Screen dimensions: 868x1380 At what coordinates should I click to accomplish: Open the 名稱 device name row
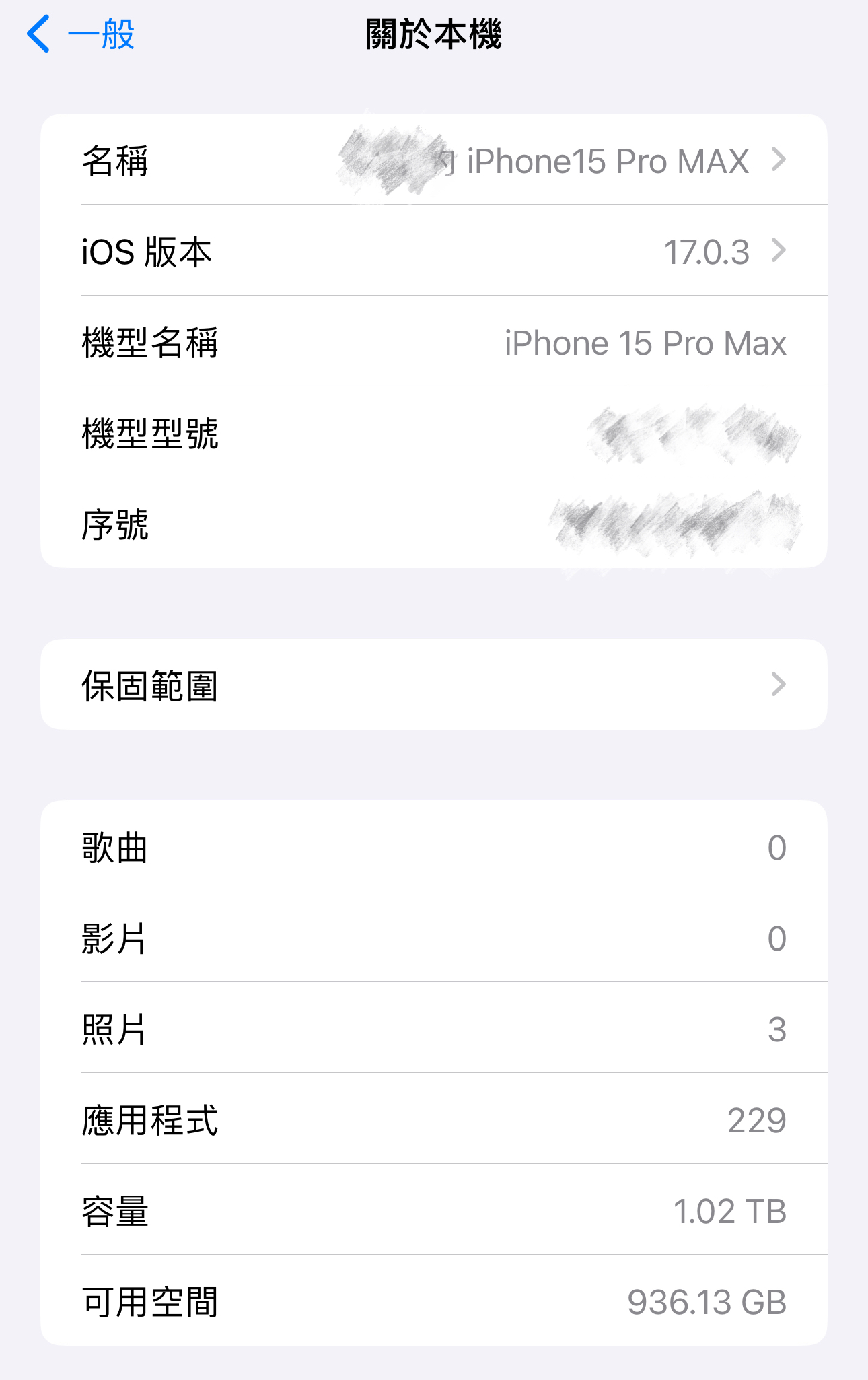point(433,160)
